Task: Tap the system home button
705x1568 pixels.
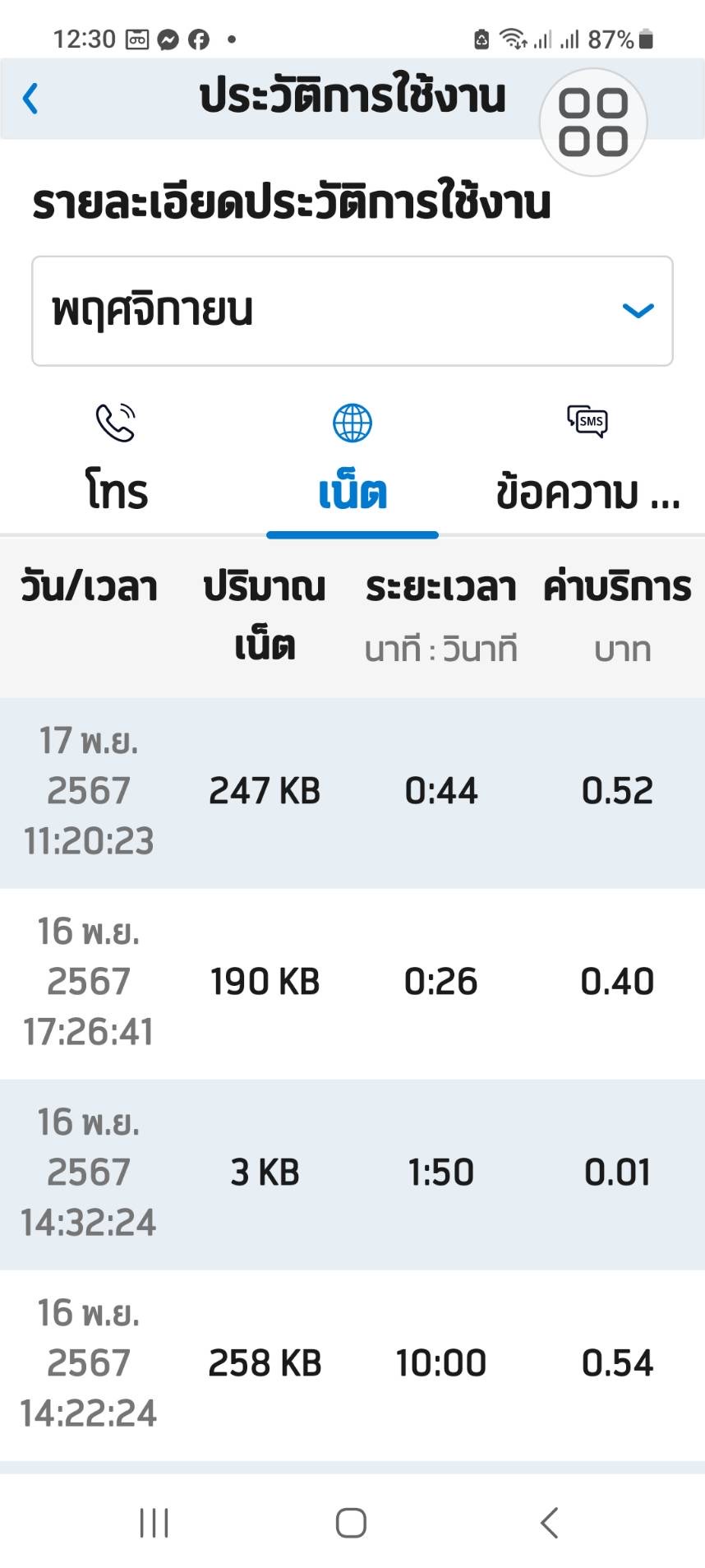Action: click(x=351, y=1523)
